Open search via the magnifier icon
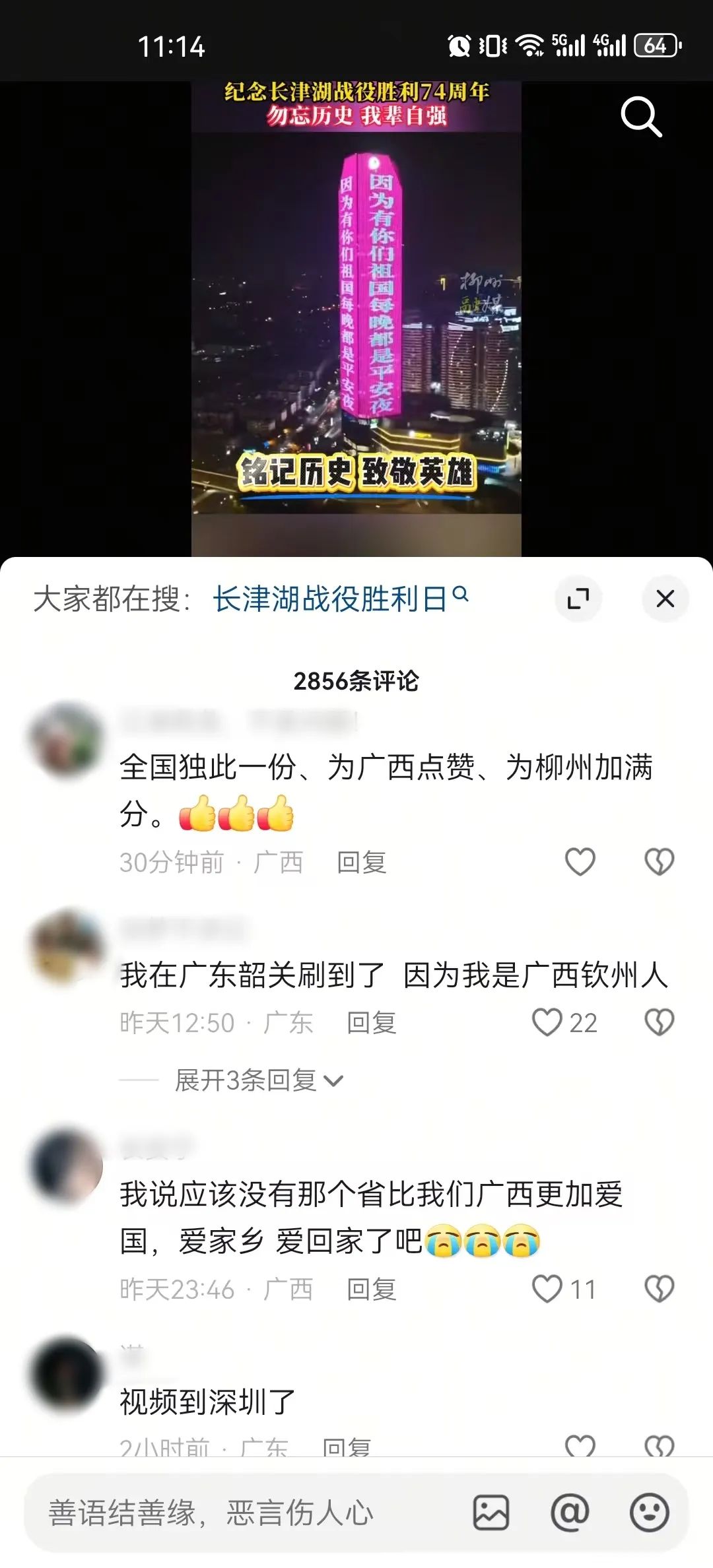 [x=640, y=117]
